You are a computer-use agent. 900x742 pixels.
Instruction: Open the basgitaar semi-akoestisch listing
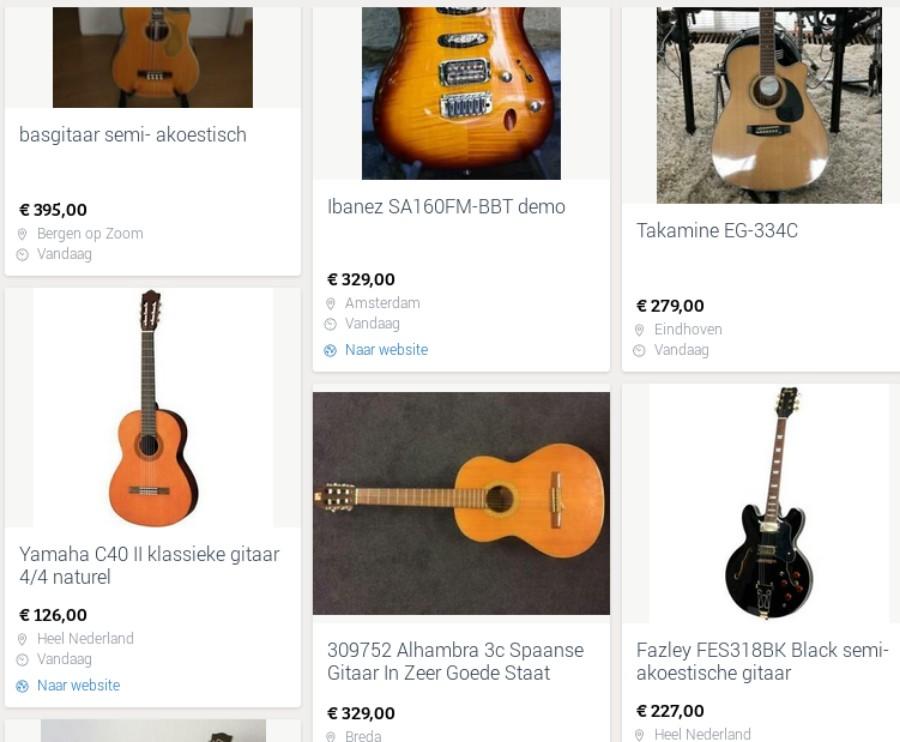(133, 135)
